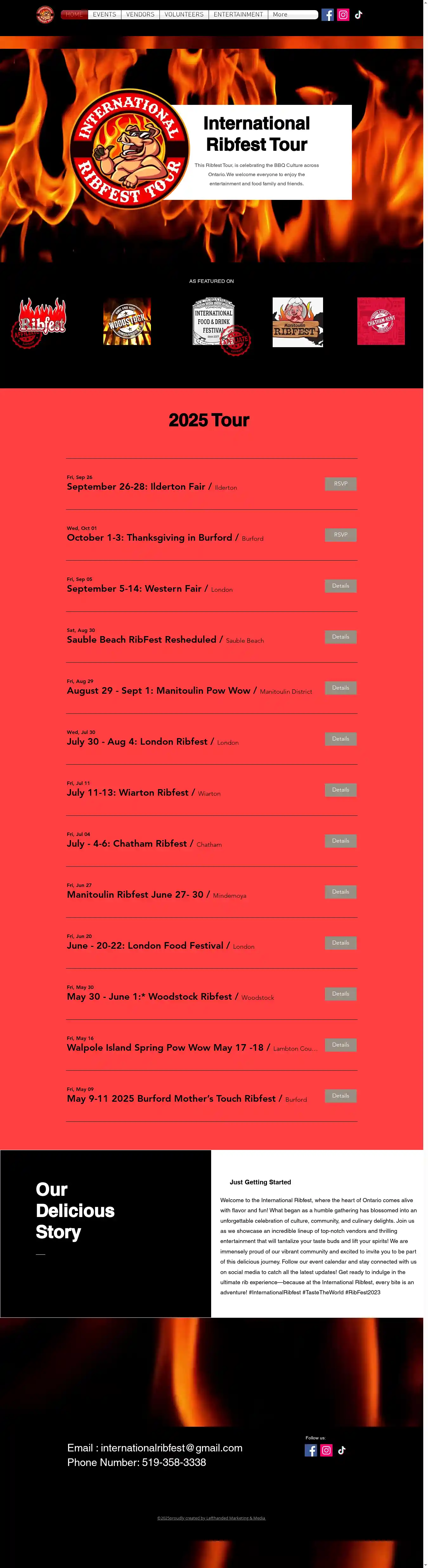The image size is (428, 1568).
Task: Open the Facebook icon in the header
Action: pos(327,15)
